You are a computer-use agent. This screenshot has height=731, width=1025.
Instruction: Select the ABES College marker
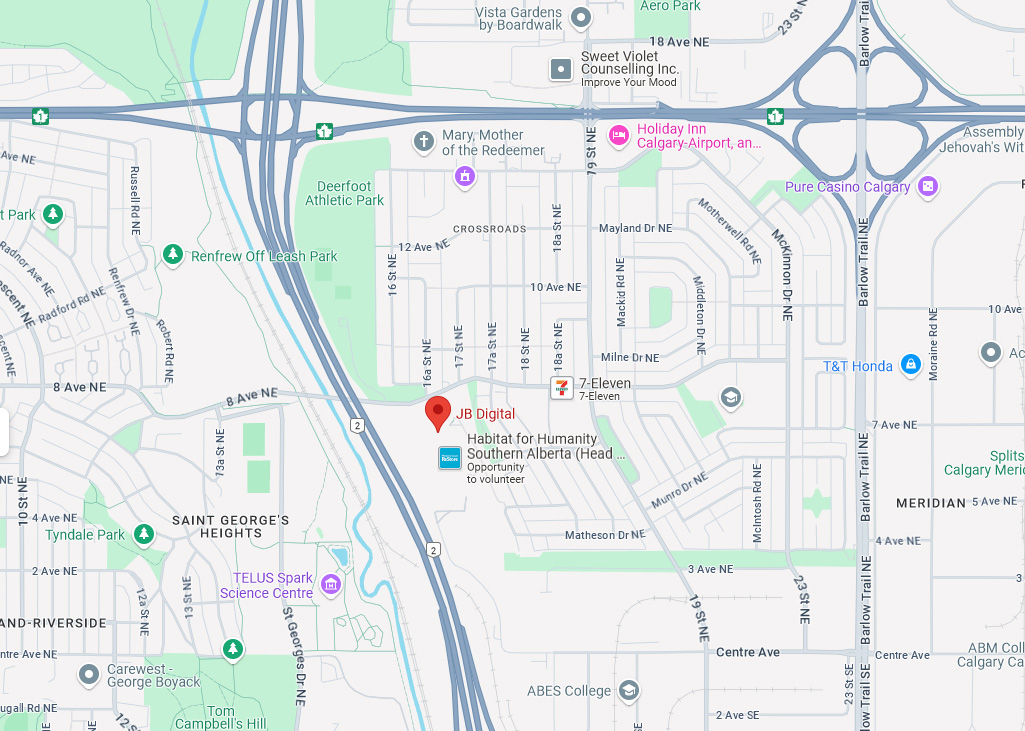[628, 690]
